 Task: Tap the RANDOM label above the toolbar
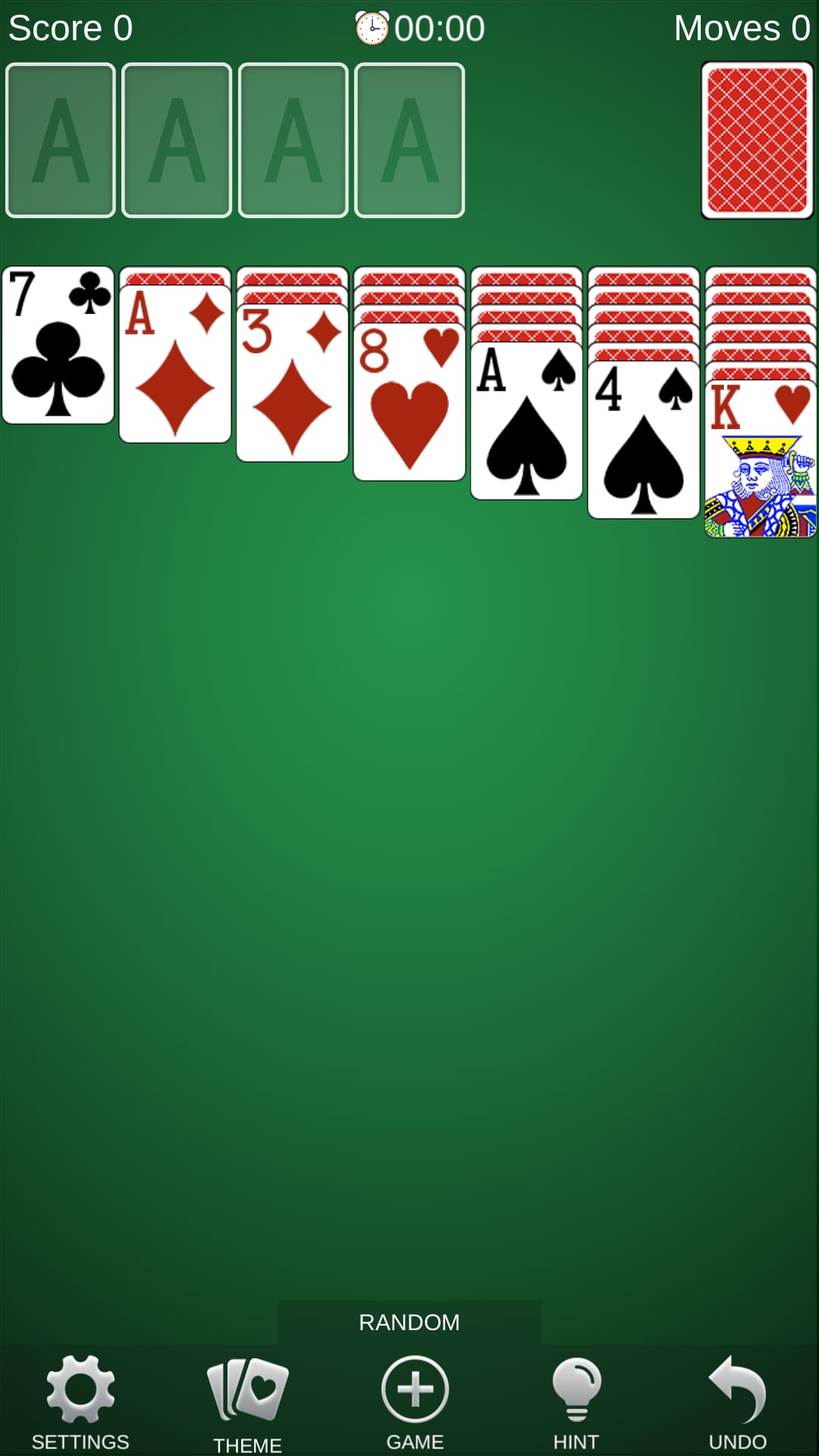click(x=409, y=1323)
